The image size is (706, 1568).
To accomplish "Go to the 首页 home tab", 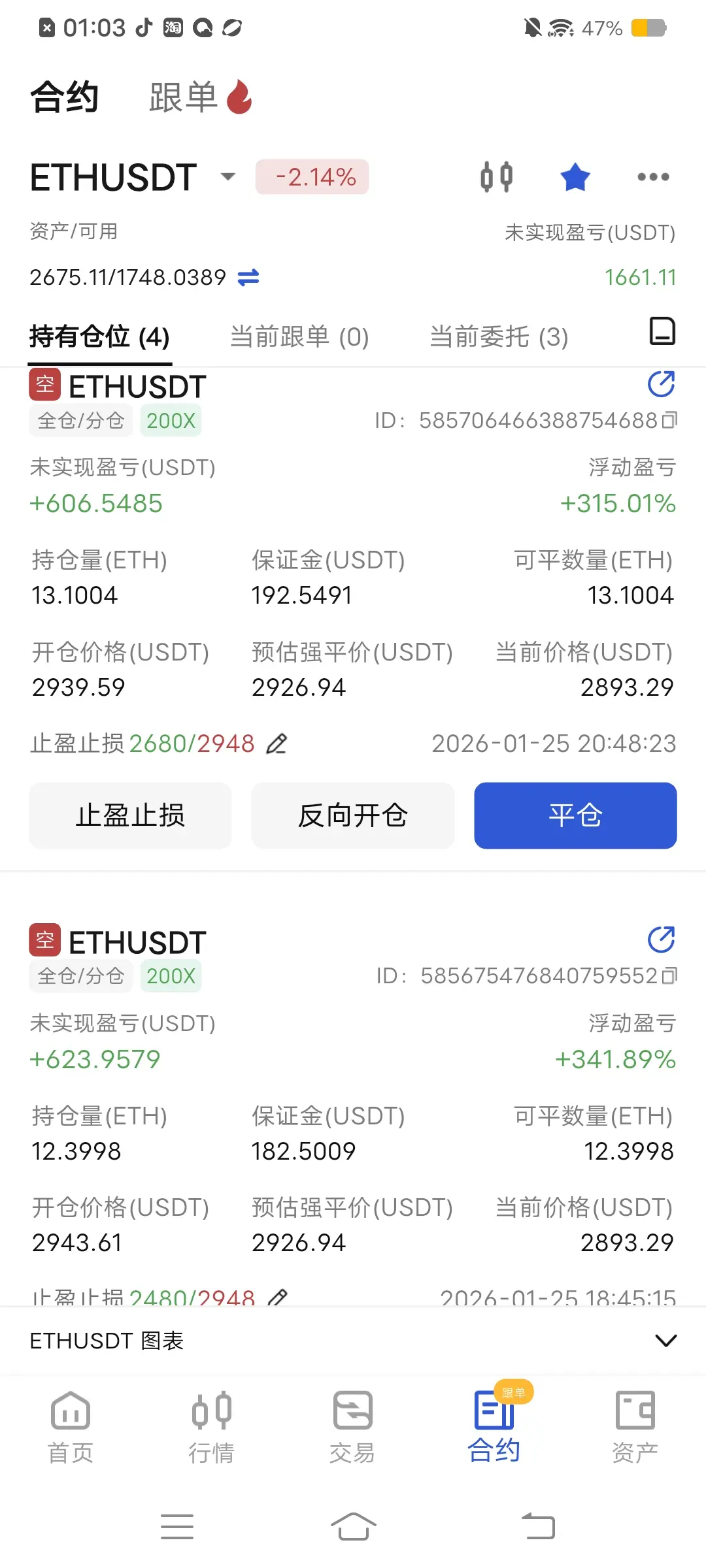I will click(71, 1427).
